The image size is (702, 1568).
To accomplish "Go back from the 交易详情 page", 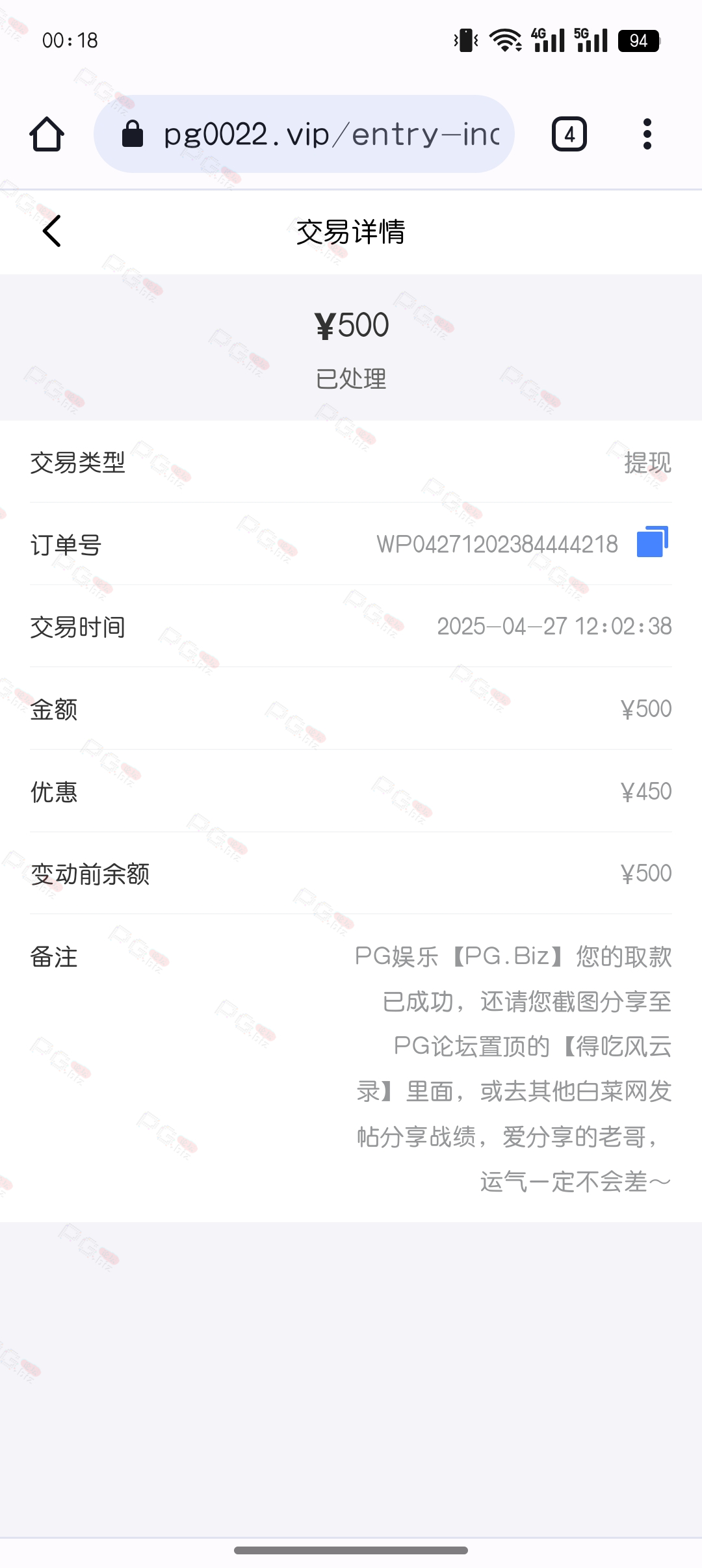I will point(52,231).
